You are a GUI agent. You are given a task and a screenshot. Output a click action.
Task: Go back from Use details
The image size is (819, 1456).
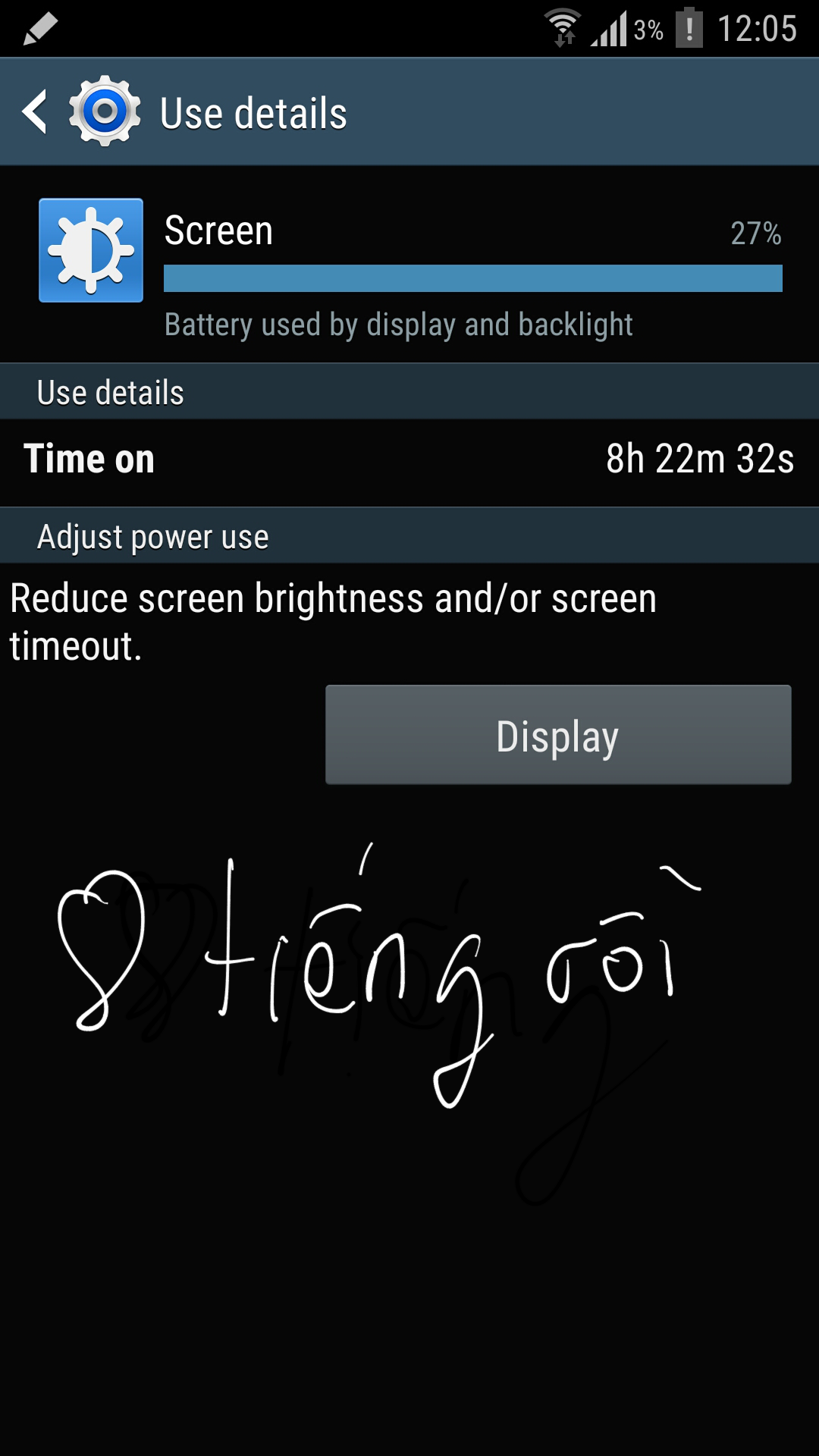tap(36, 112)
